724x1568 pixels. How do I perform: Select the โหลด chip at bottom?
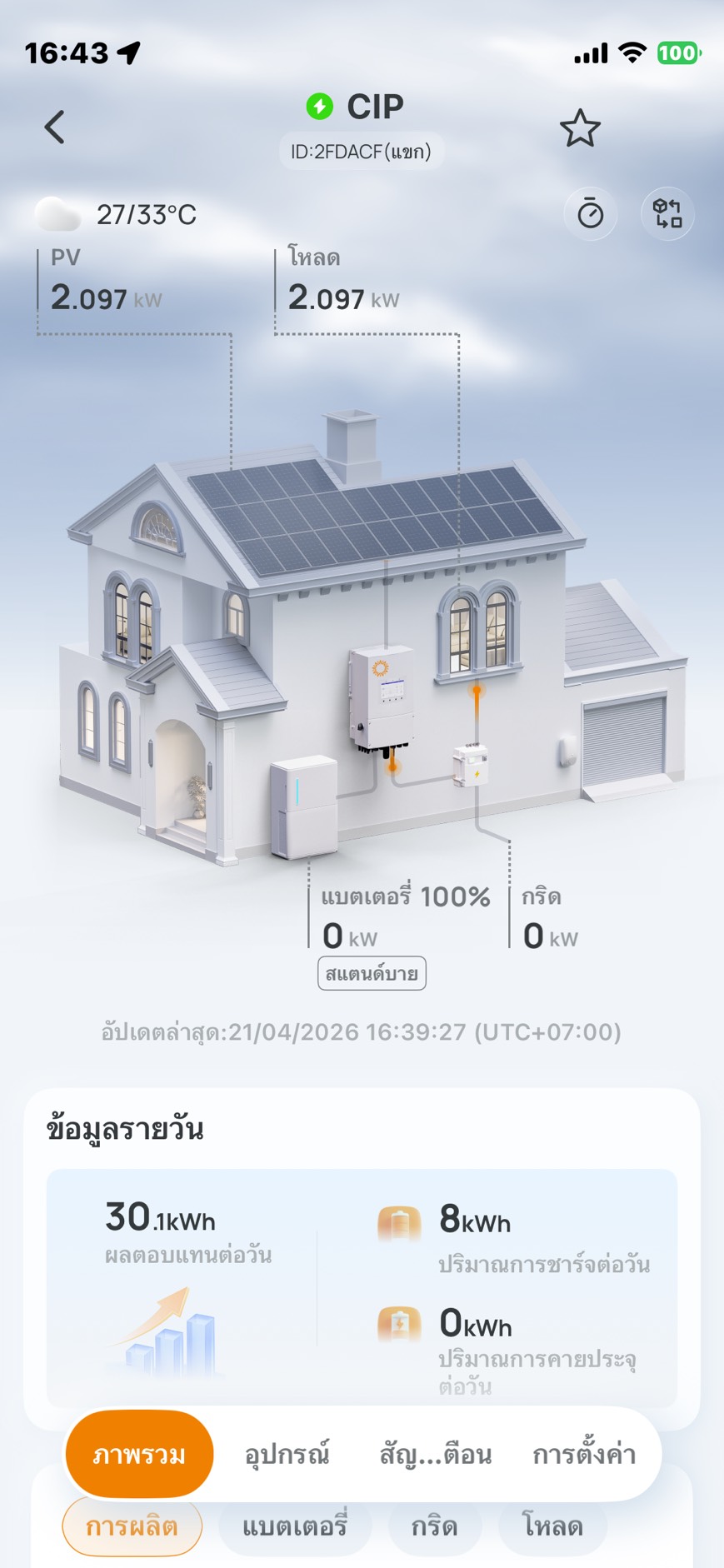tap(553, 1526)
